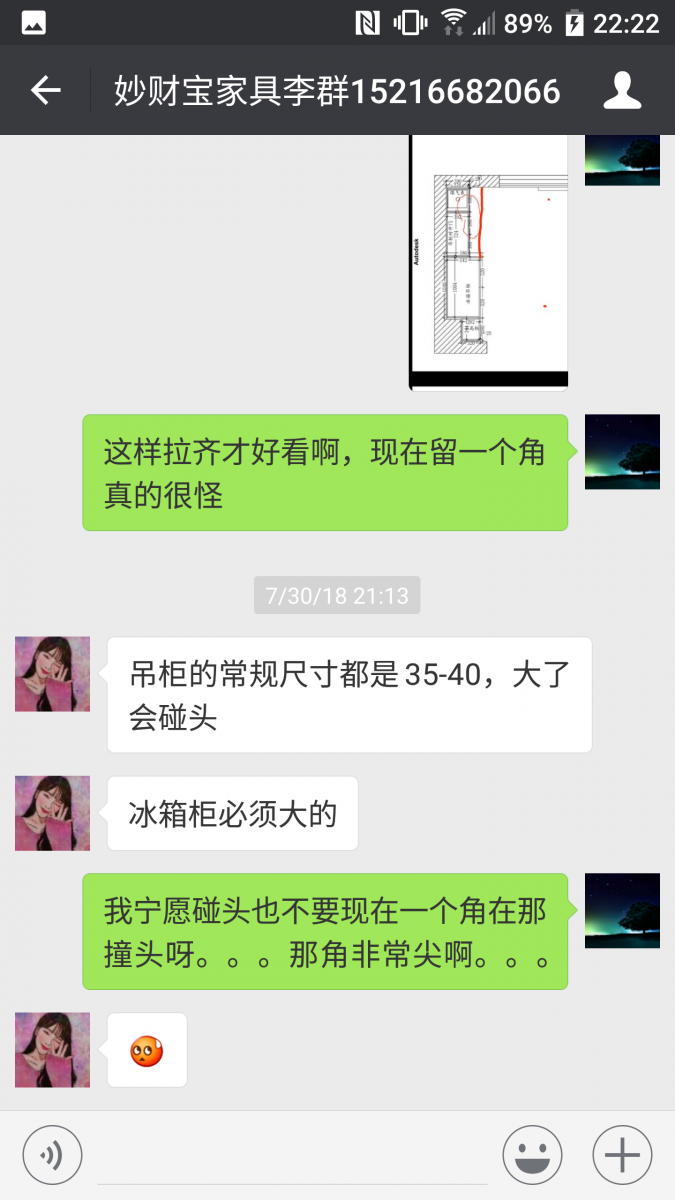Tap the message text field
675x1200 pixels.
coord(290,1156)
